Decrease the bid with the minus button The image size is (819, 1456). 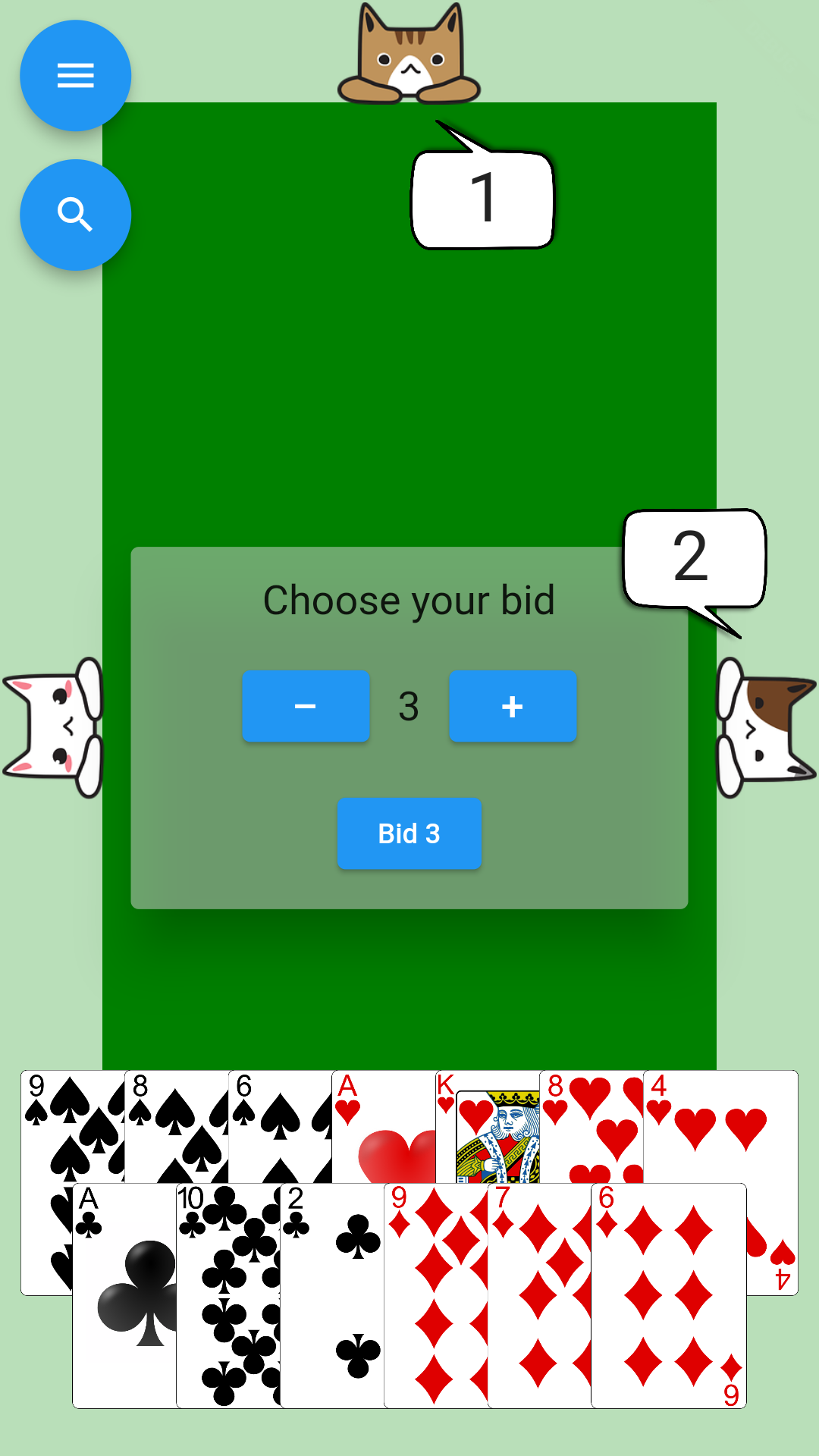(306, 706)
